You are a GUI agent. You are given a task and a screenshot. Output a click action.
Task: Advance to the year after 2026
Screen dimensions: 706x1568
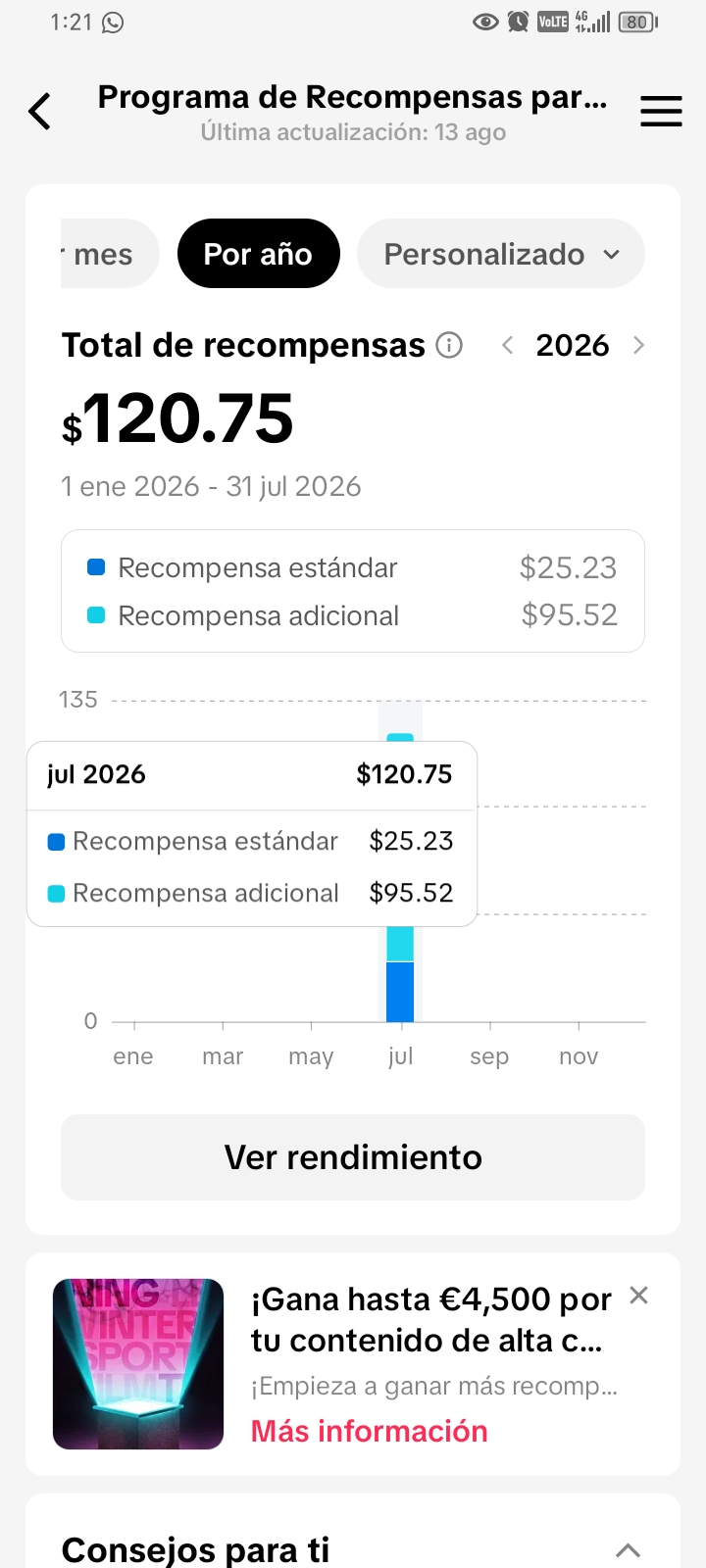click(638, 345)
